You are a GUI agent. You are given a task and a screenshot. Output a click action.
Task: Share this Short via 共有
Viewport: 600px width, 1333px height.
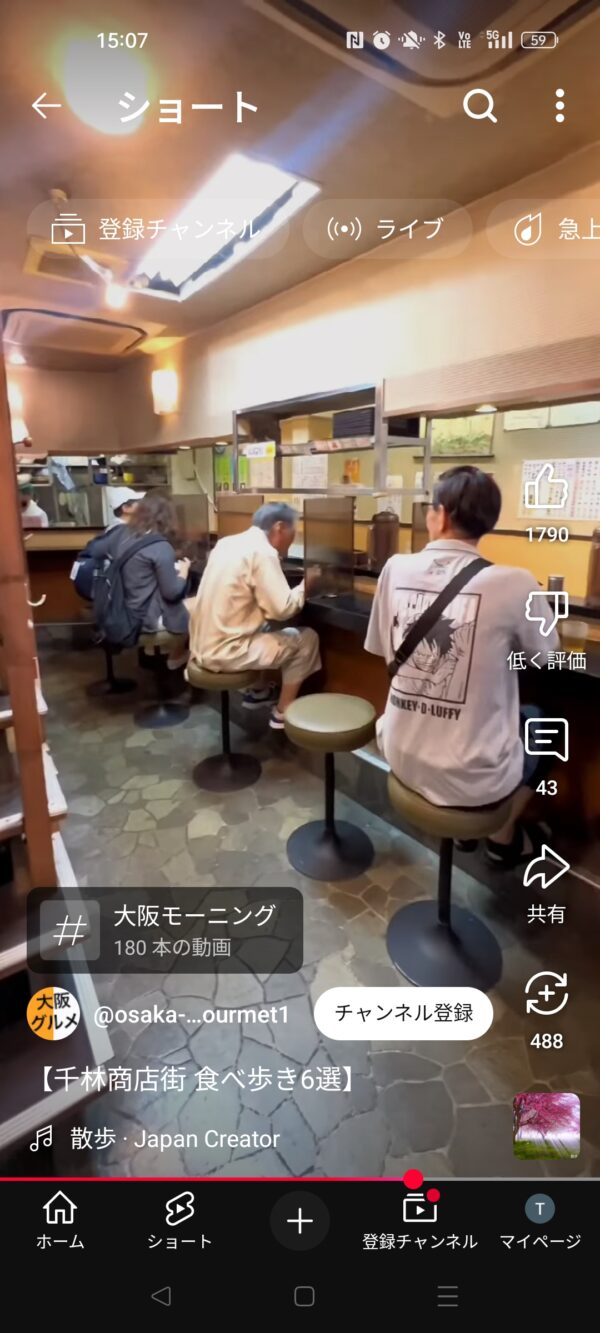pos(546,868)
